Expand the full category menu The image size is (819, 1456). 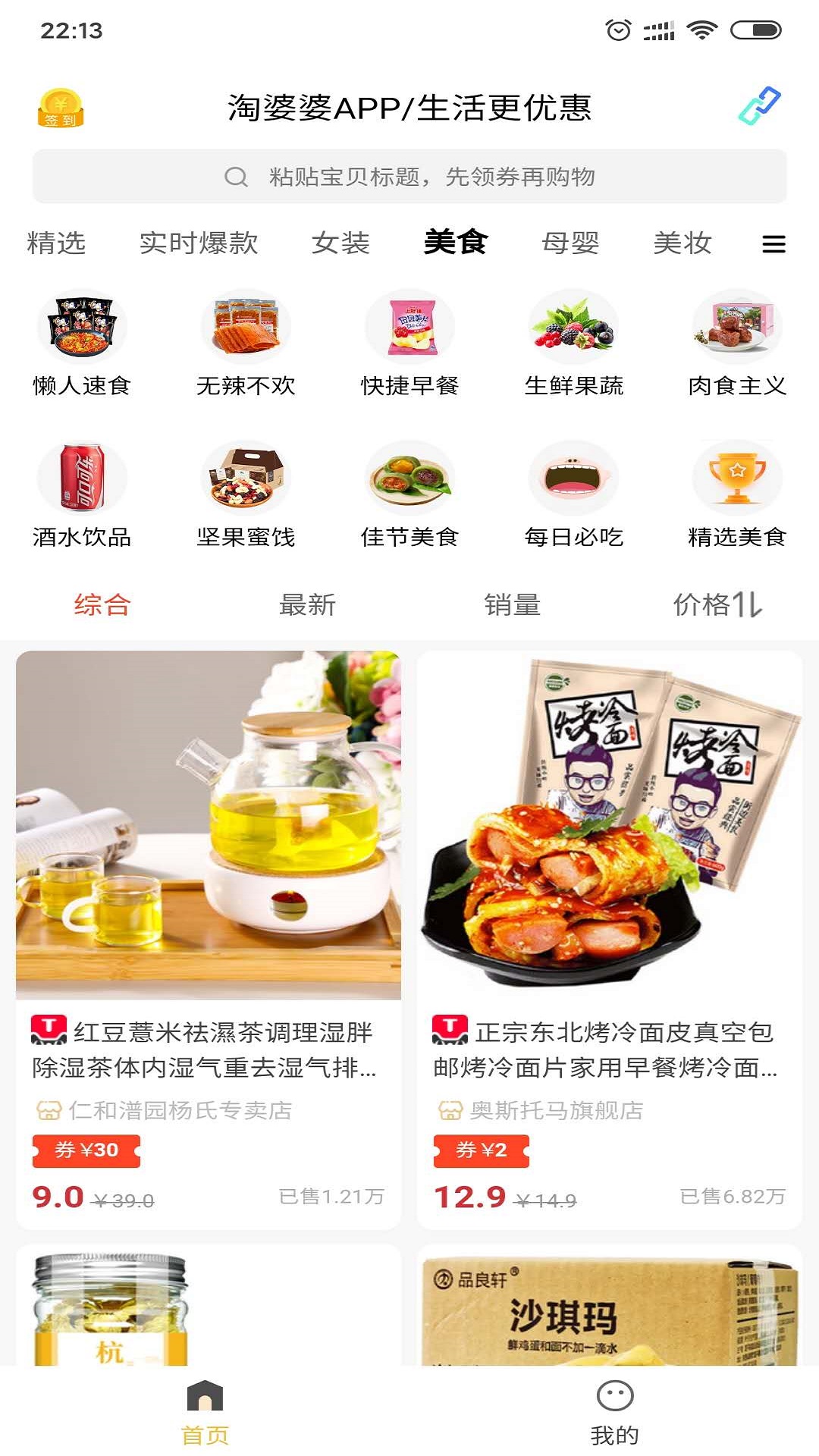coord(773,244)
